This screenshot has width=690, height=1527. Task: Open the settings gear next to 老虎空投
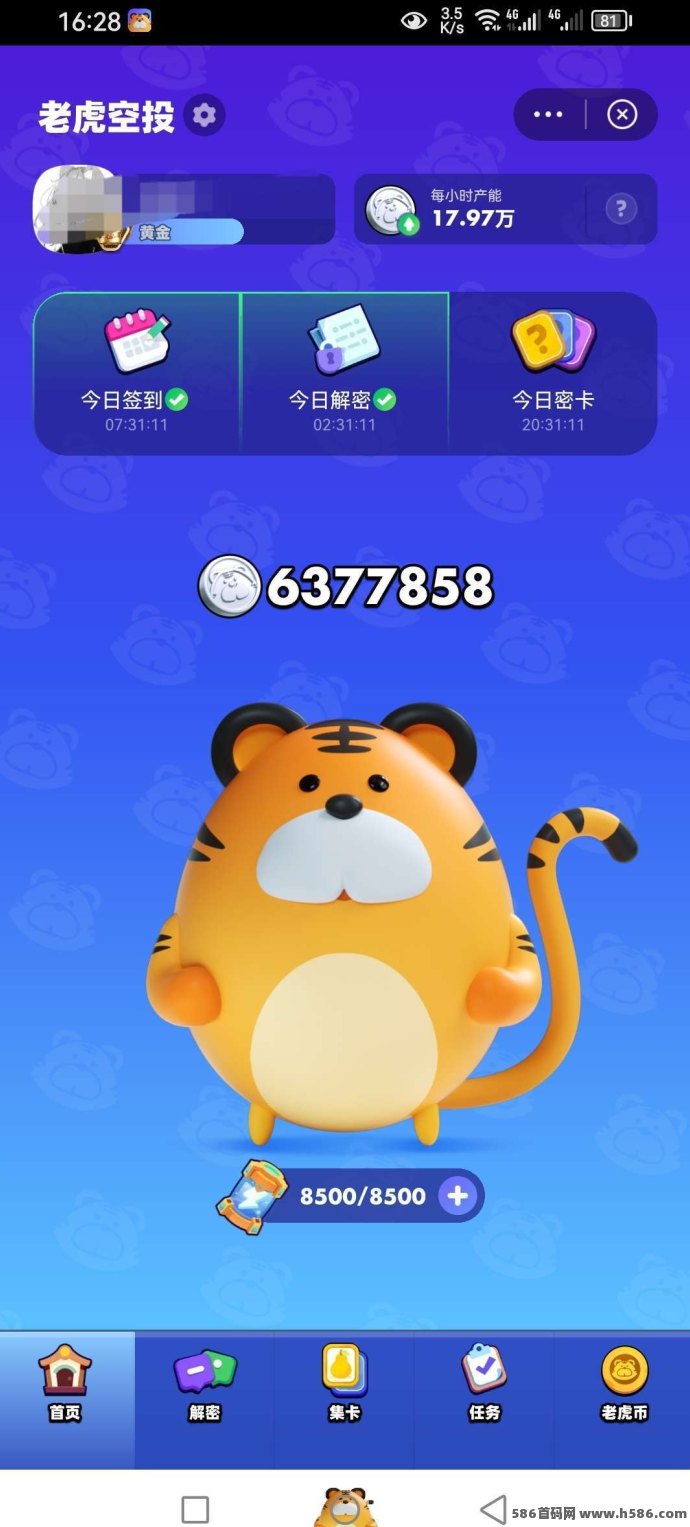[x=205, y=116]
